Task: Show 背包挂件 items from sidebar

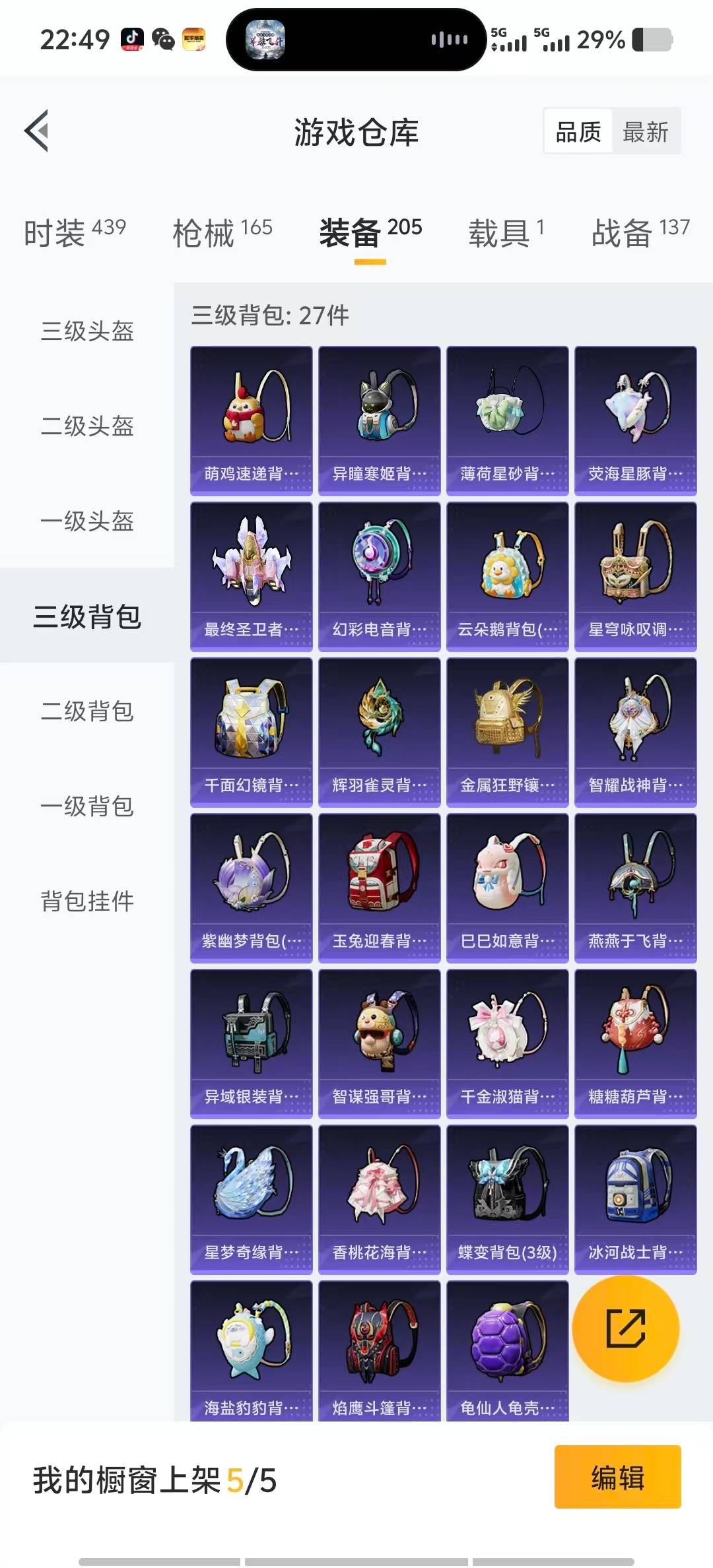Action: (x=86, y=899)
